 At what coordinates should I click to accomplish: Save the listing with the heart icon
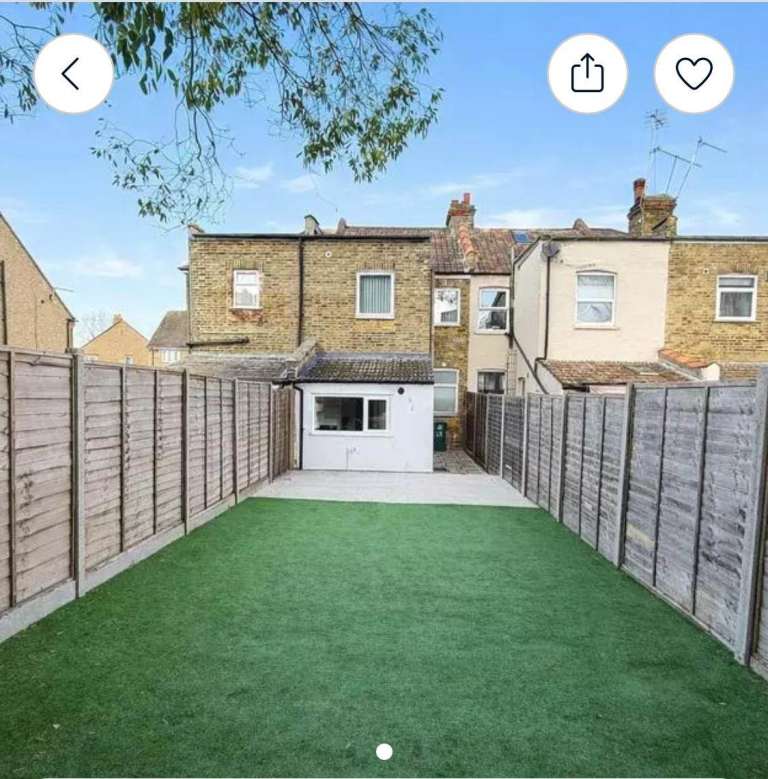[x=694, y=74]
